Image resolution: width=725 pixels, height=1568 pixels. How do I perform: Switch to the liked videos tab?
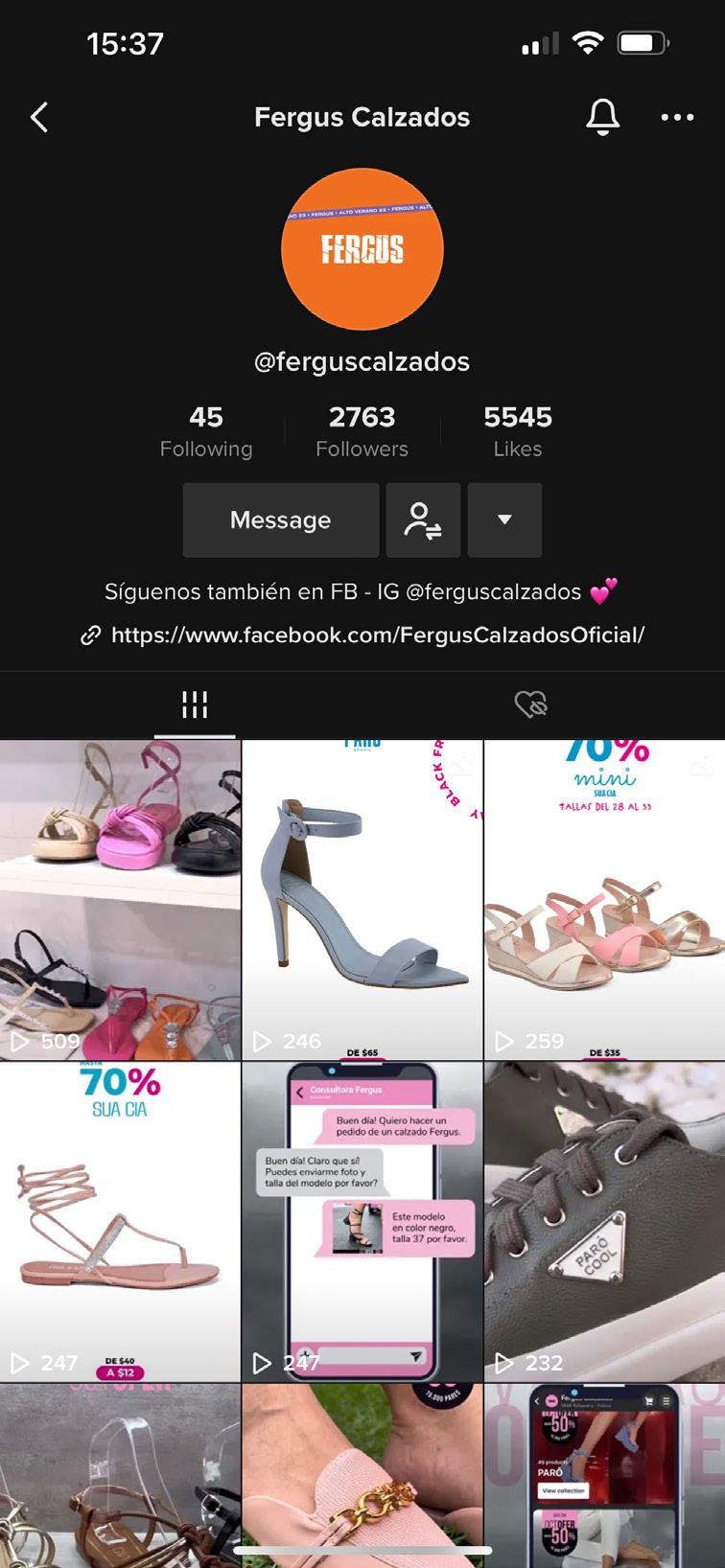(530, 705)
